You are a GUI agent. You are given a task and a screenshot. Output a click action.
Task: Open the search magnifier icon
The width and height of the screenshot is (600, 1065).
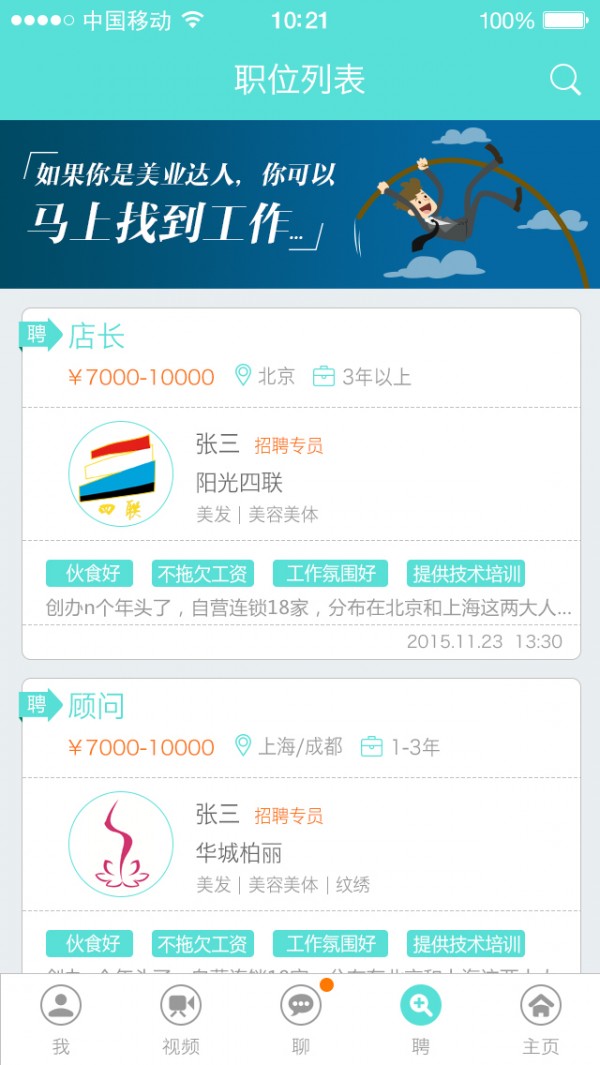click(x=565, y=80)
